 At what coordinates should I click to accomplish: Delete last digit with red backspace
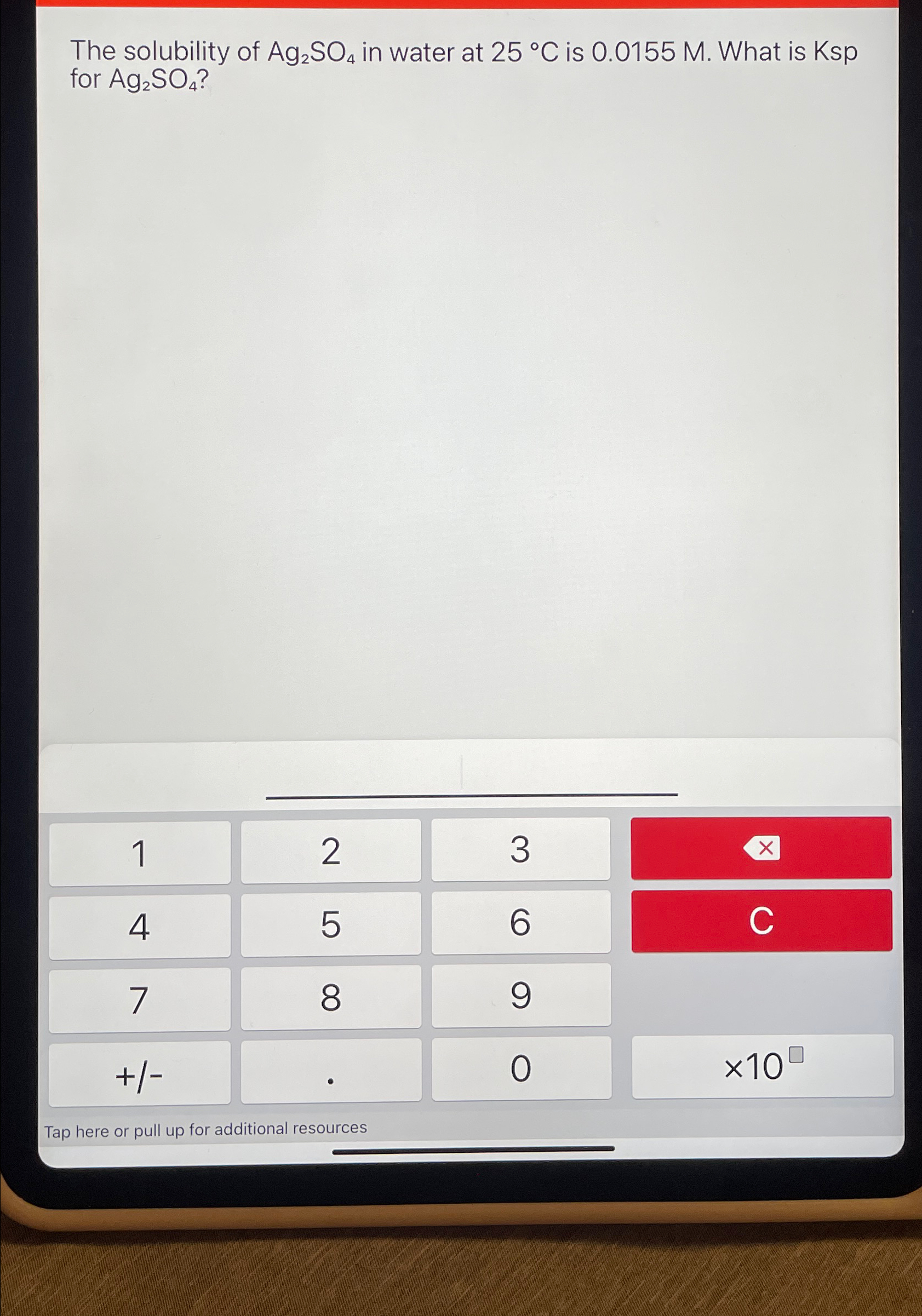761,848
